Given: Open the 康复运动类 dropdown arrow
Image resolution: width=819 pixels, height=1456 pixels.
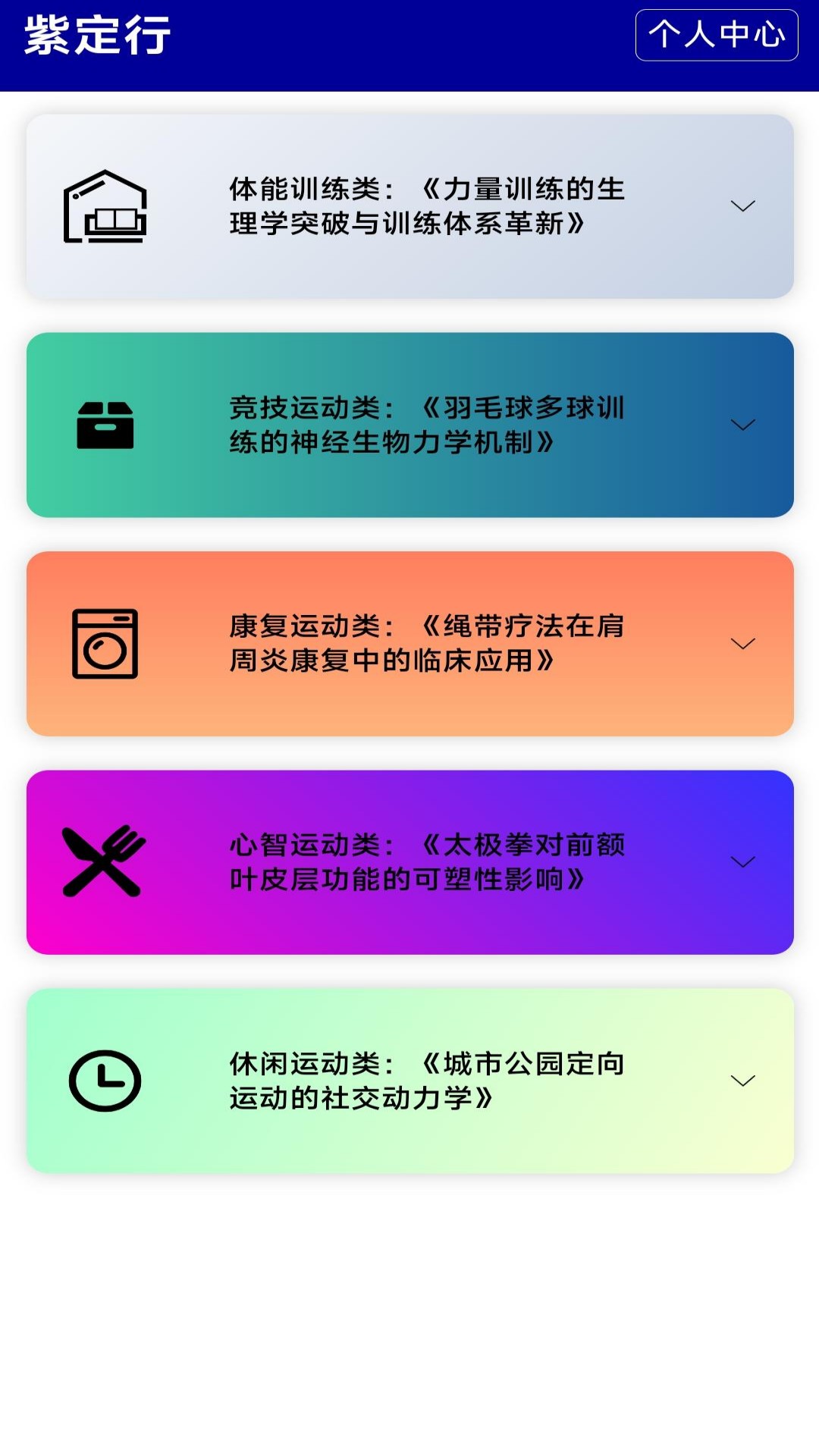Looking at the screenshot, I should coord(742,644).
